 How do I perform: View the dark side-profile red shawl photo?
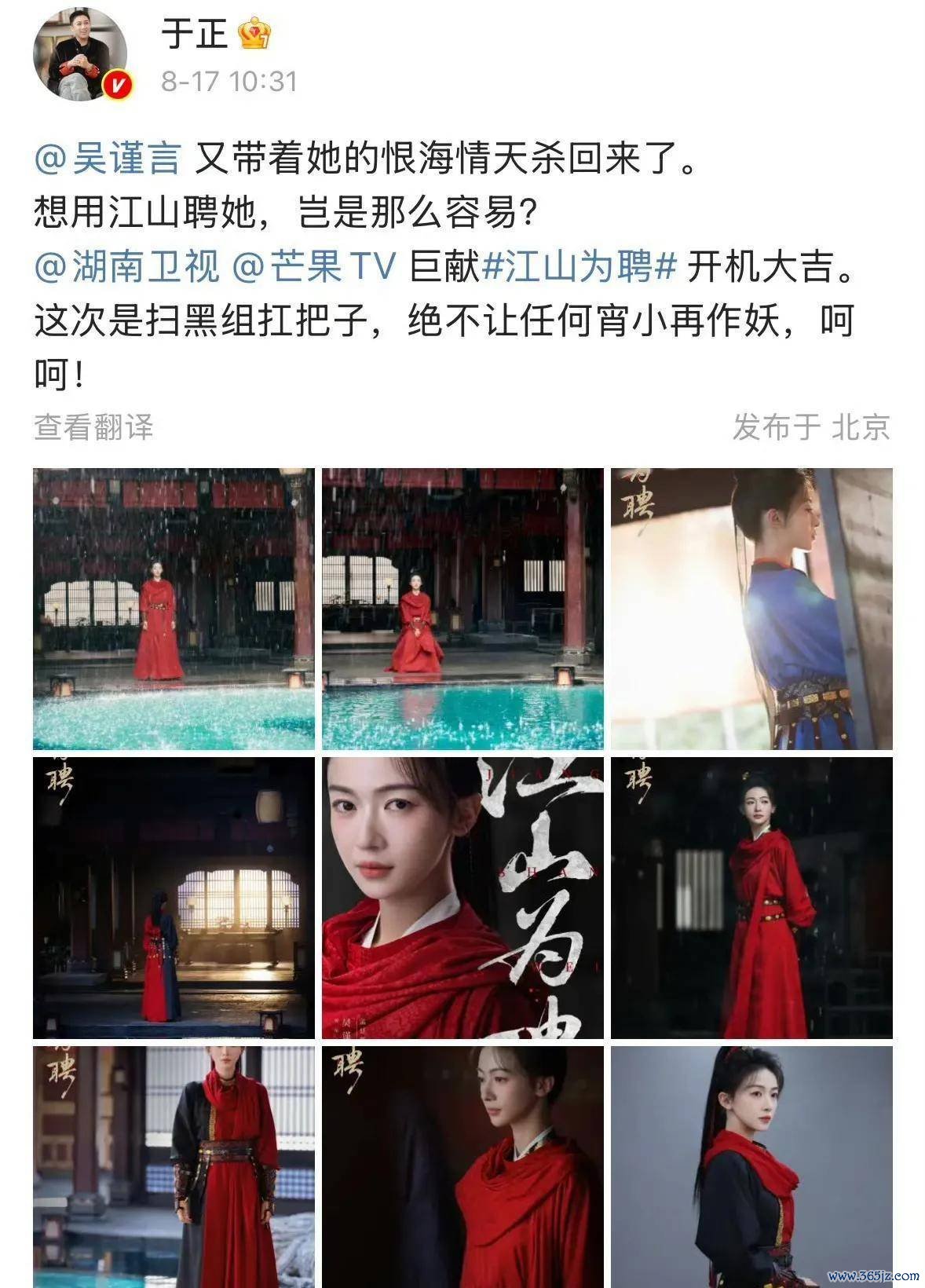pyautogui.click(x=462, y=1166)
